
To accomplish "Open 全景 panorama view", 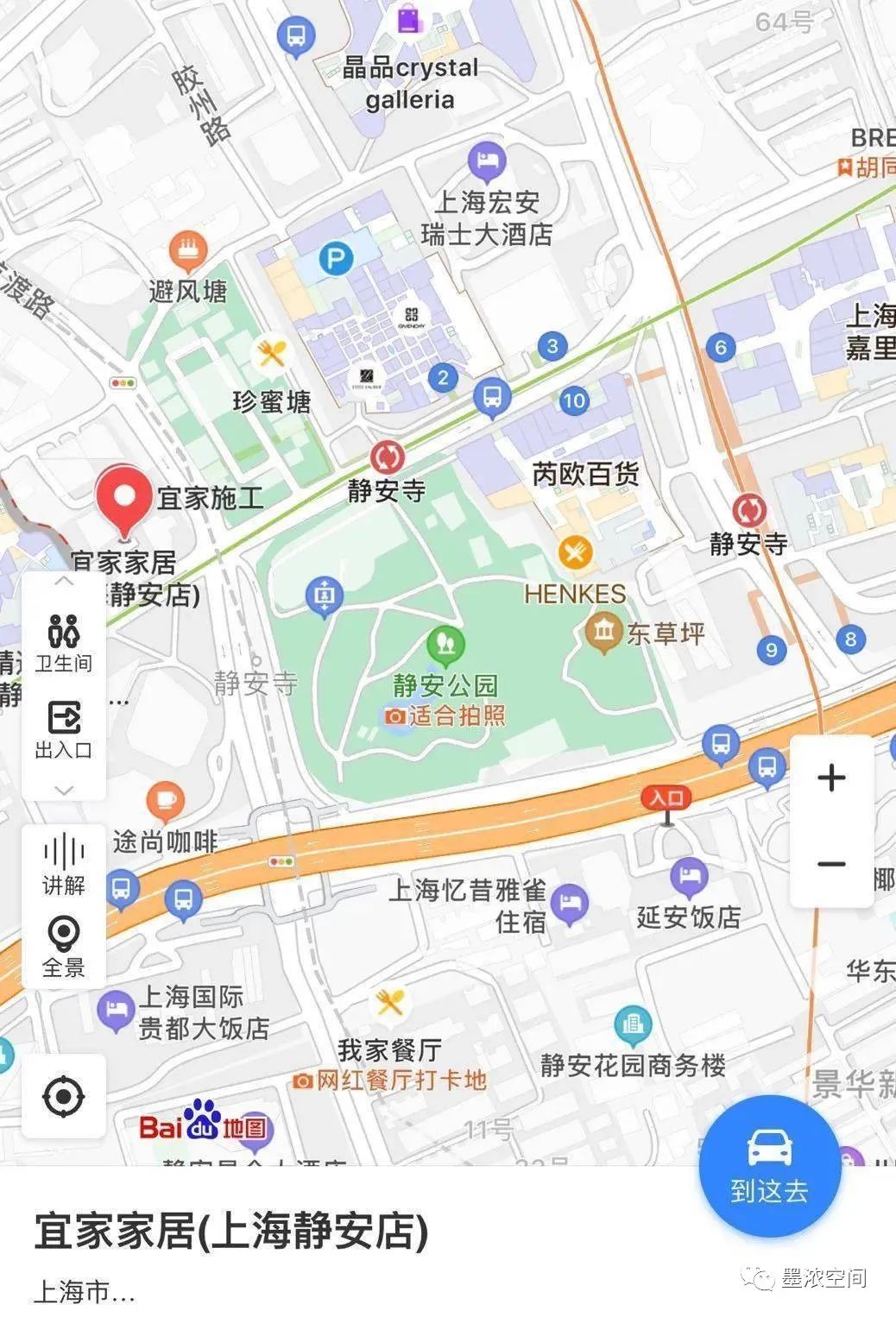I will tap(64, 947).
